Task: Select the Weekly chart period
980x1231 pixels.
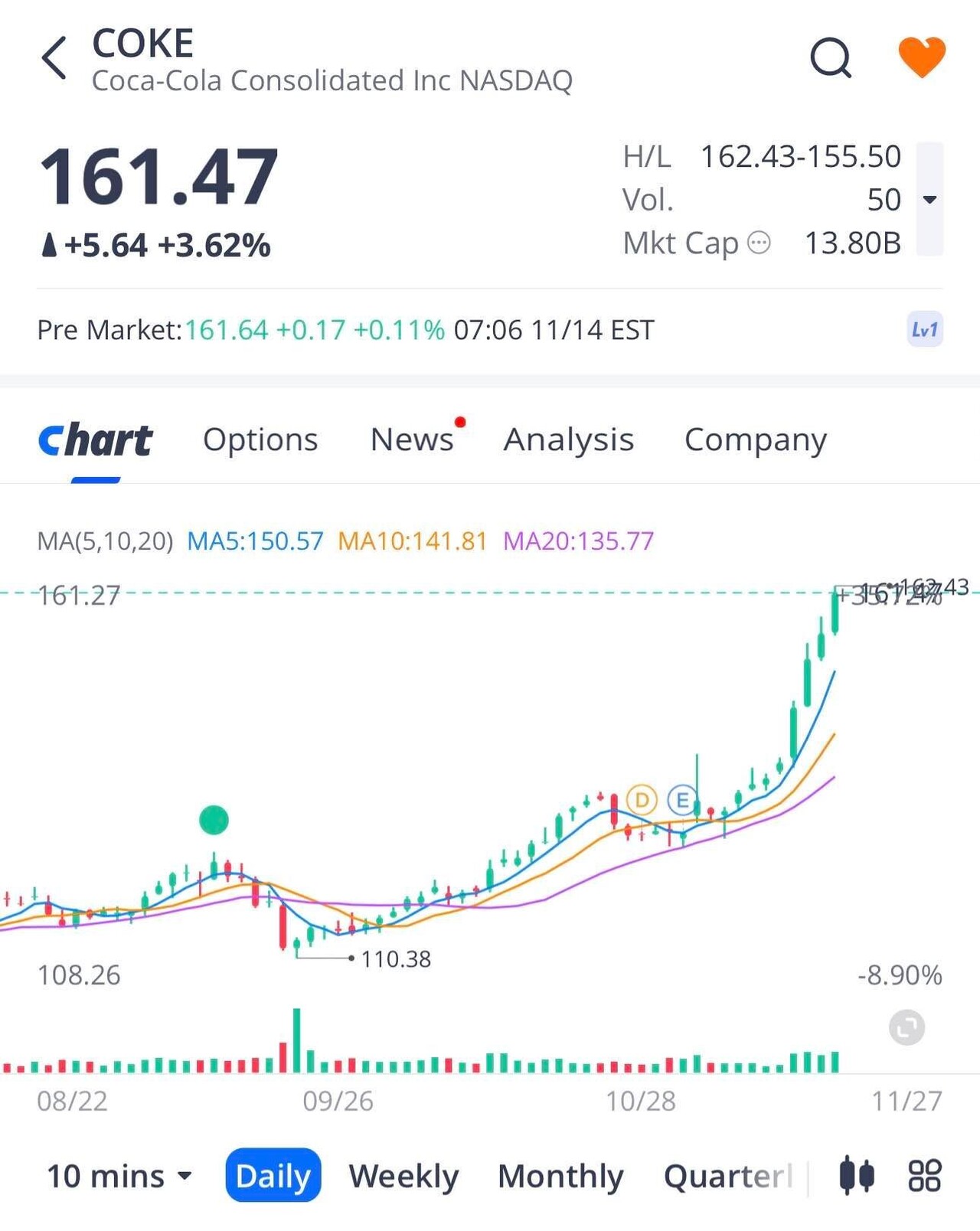Action: pyautogui.click(x=403, y=1176)
